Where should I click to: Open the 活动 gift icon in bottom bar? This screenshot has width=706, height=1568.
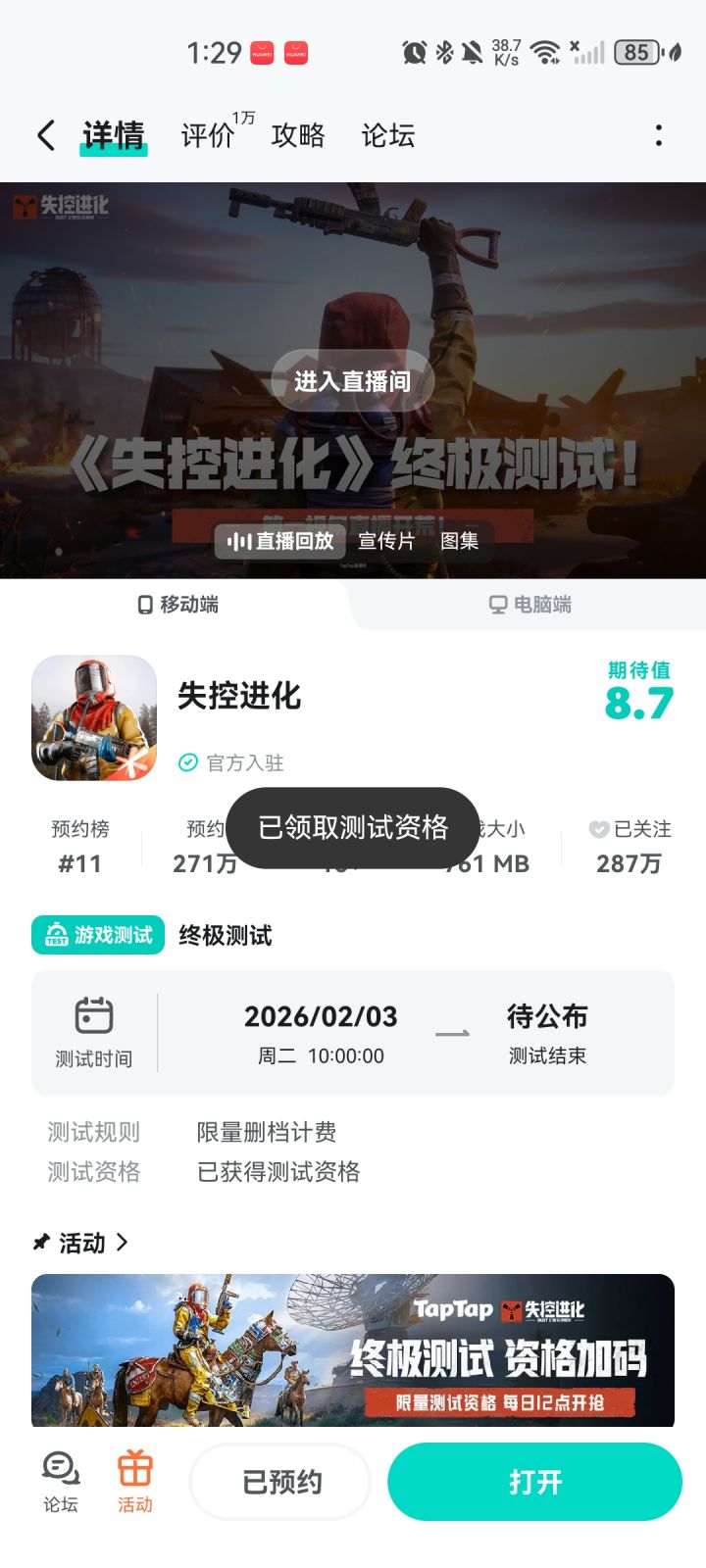click(x=135, y=1482)
